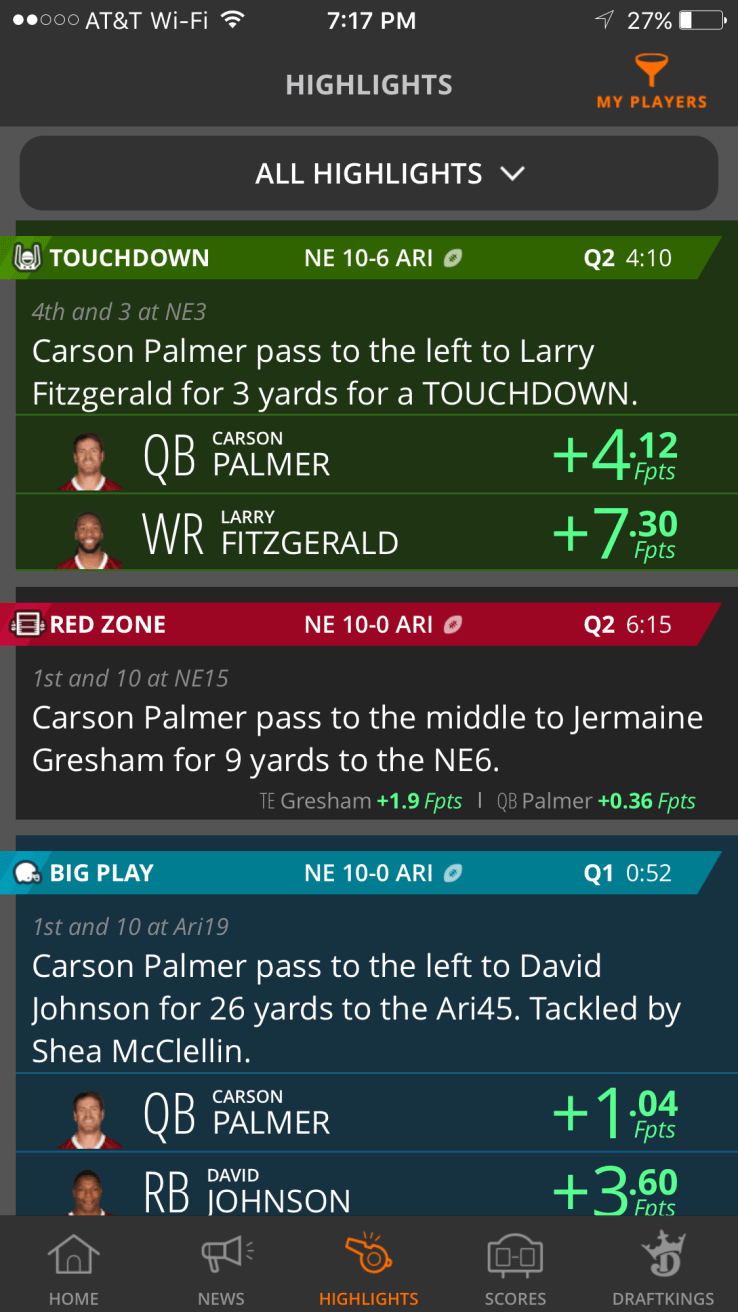Switch to the Scores tab
The height and width of the screenshot is (1312, 738).
click(515, 1268)
